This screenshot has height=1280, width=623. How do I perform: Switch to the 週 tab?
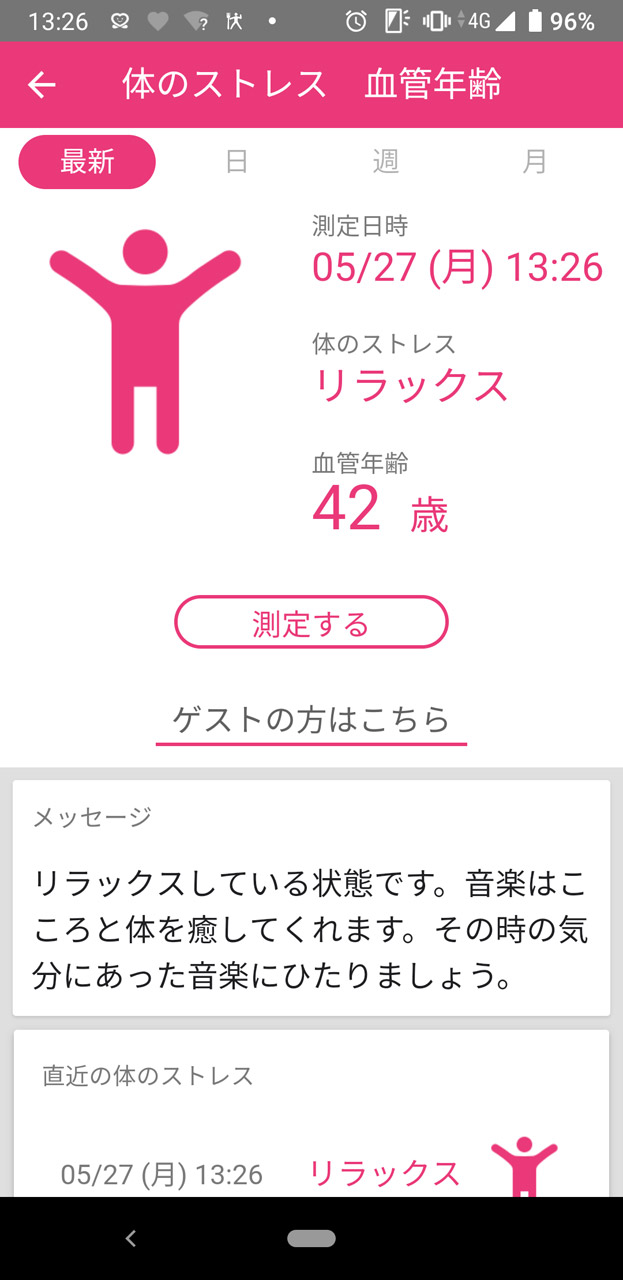pos(386,162)
